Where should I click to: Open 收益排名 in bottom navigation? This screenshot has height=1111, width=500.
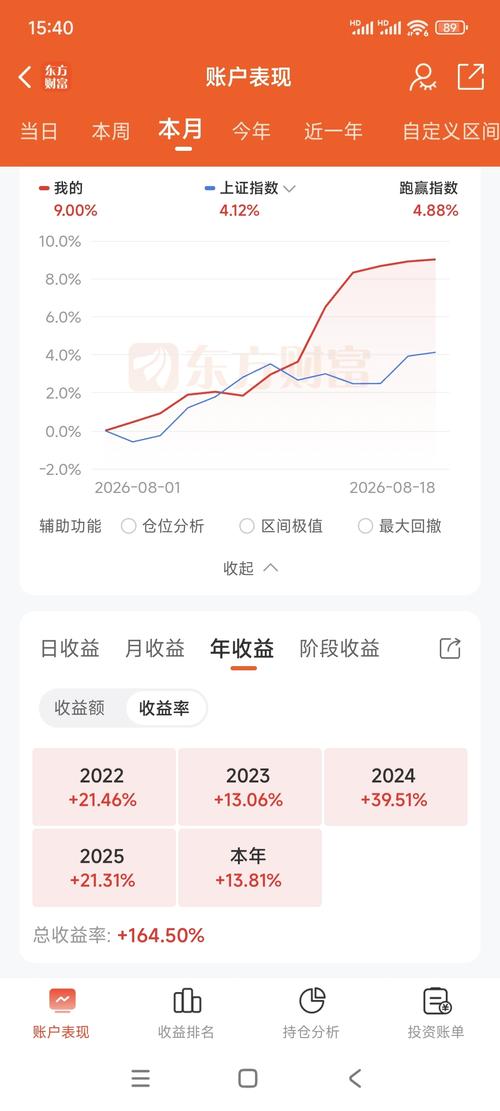click(187, 1013)
